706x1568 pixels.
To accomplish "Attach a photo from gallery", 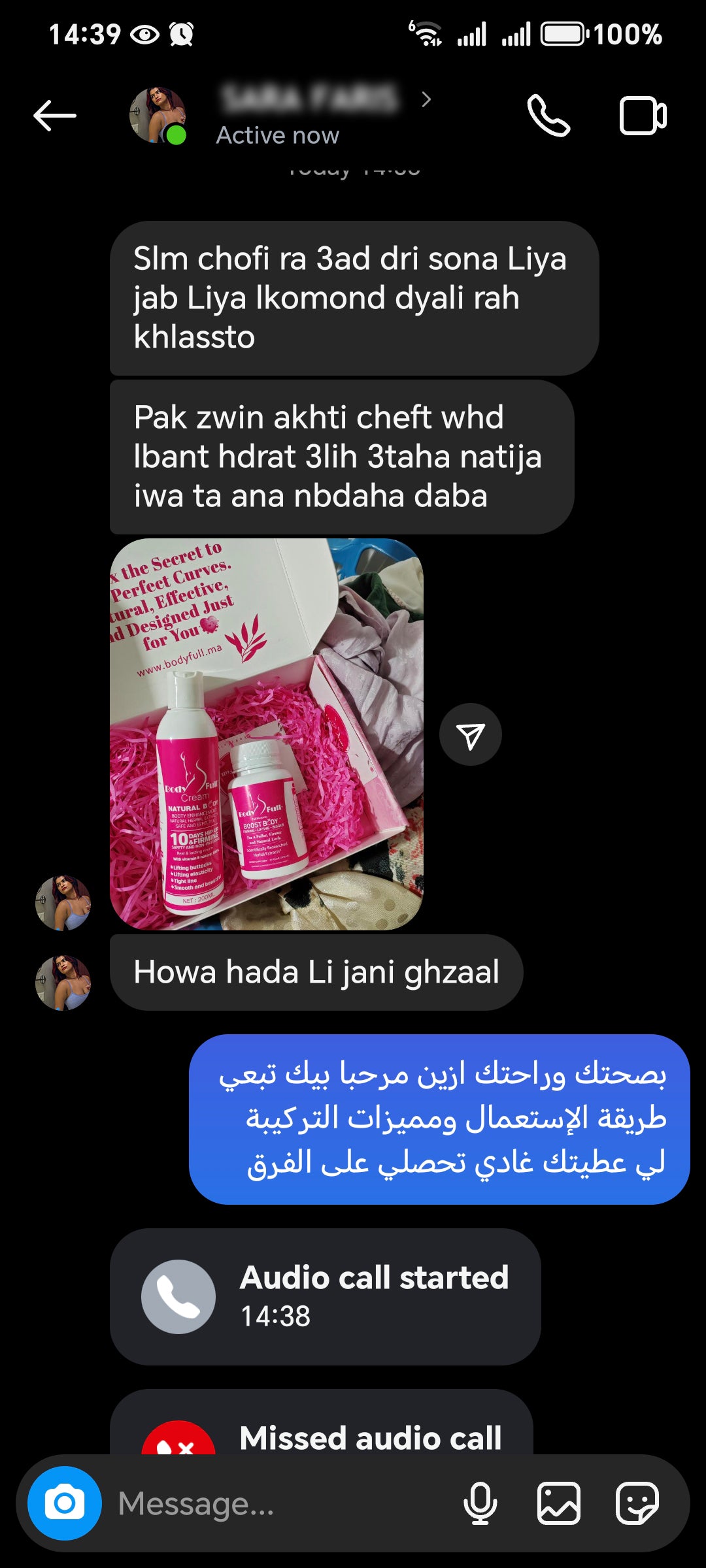I will pos(559,1503).
